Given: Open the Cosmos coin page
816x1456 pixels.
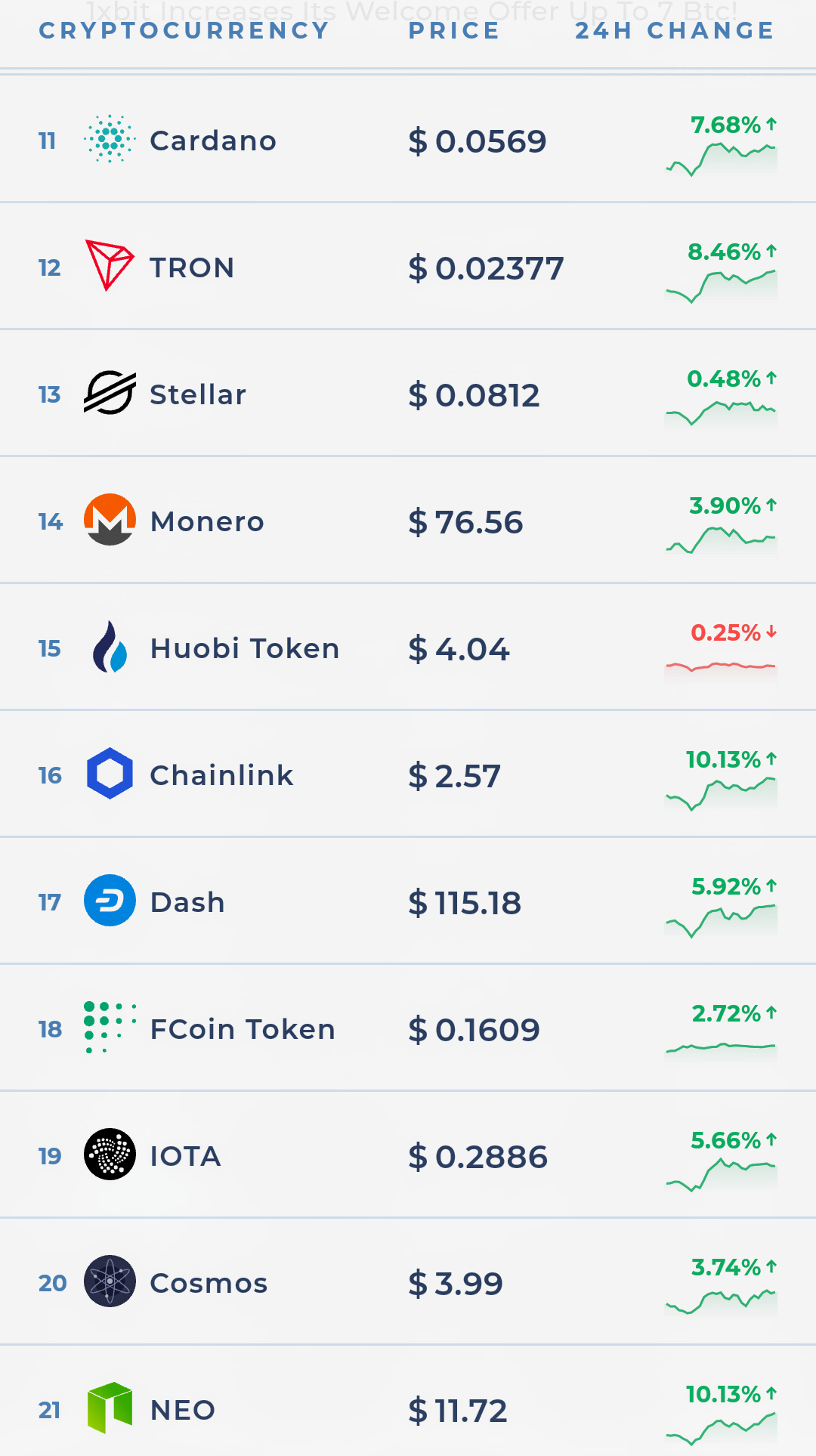Looking at the screenshot, I should coord(209,1283).
